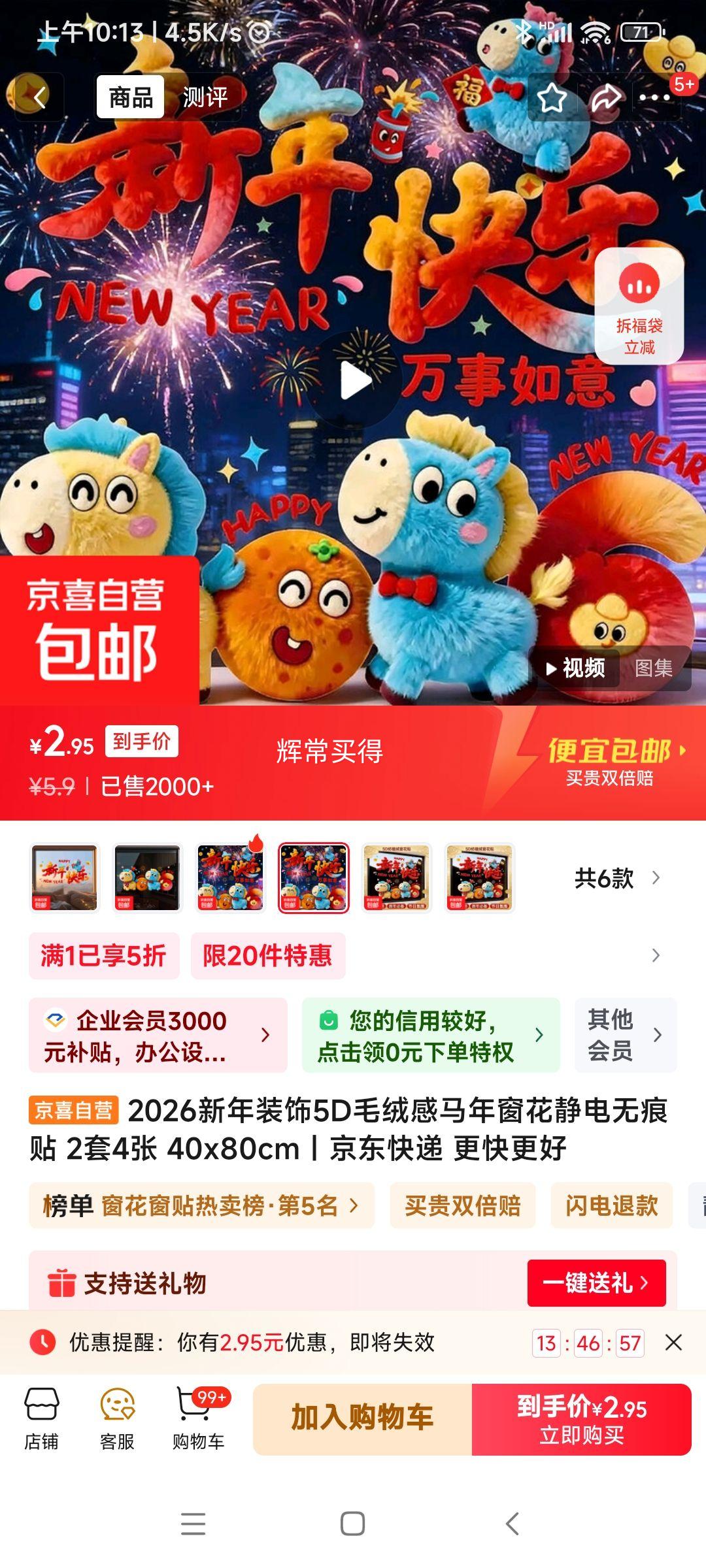Expand 其他会员 membership options
706x1568 pixels.
coord(626,1036)
